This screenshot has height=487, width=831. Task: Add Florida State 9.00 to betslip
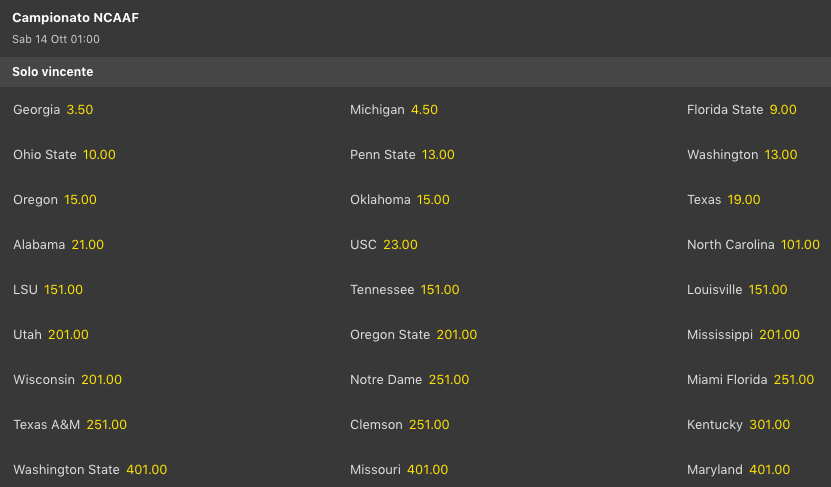[783, 110]
